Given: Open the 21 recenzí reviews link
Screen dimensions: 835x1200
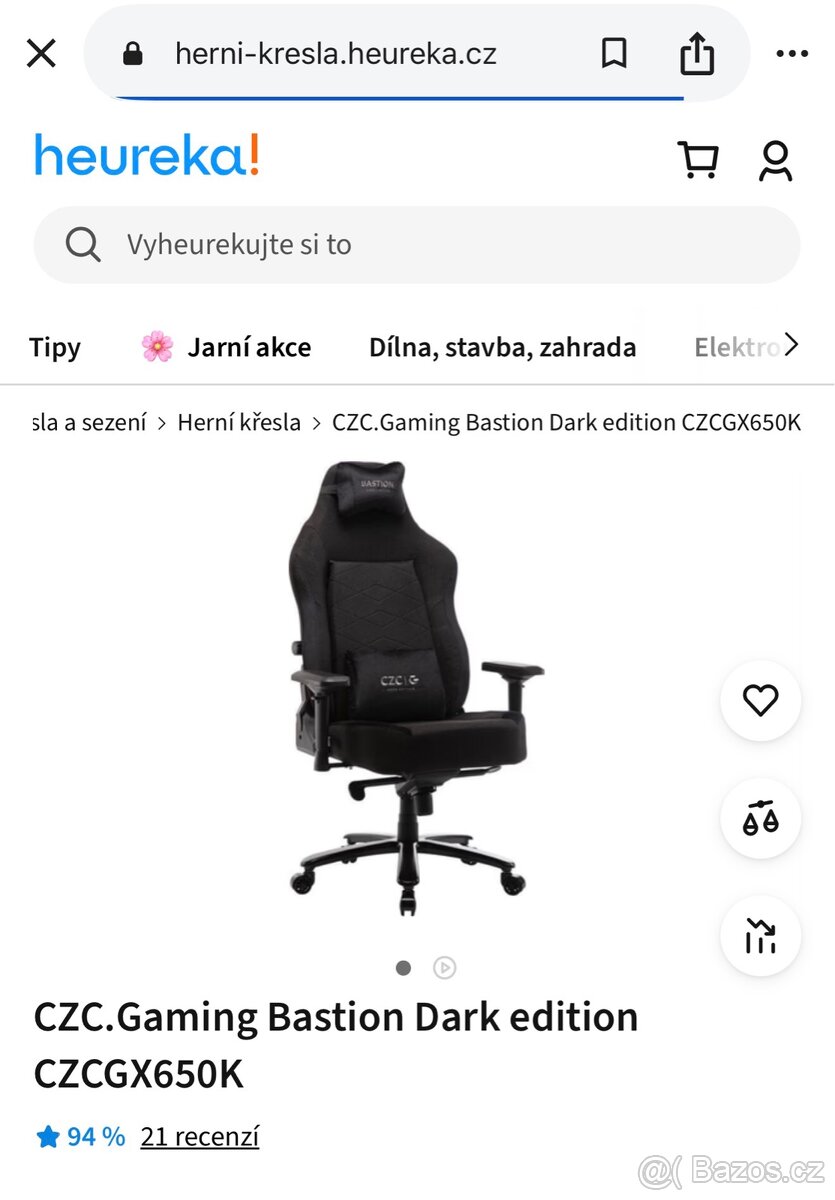Looking at the screenshot, I should [199, 1136].
